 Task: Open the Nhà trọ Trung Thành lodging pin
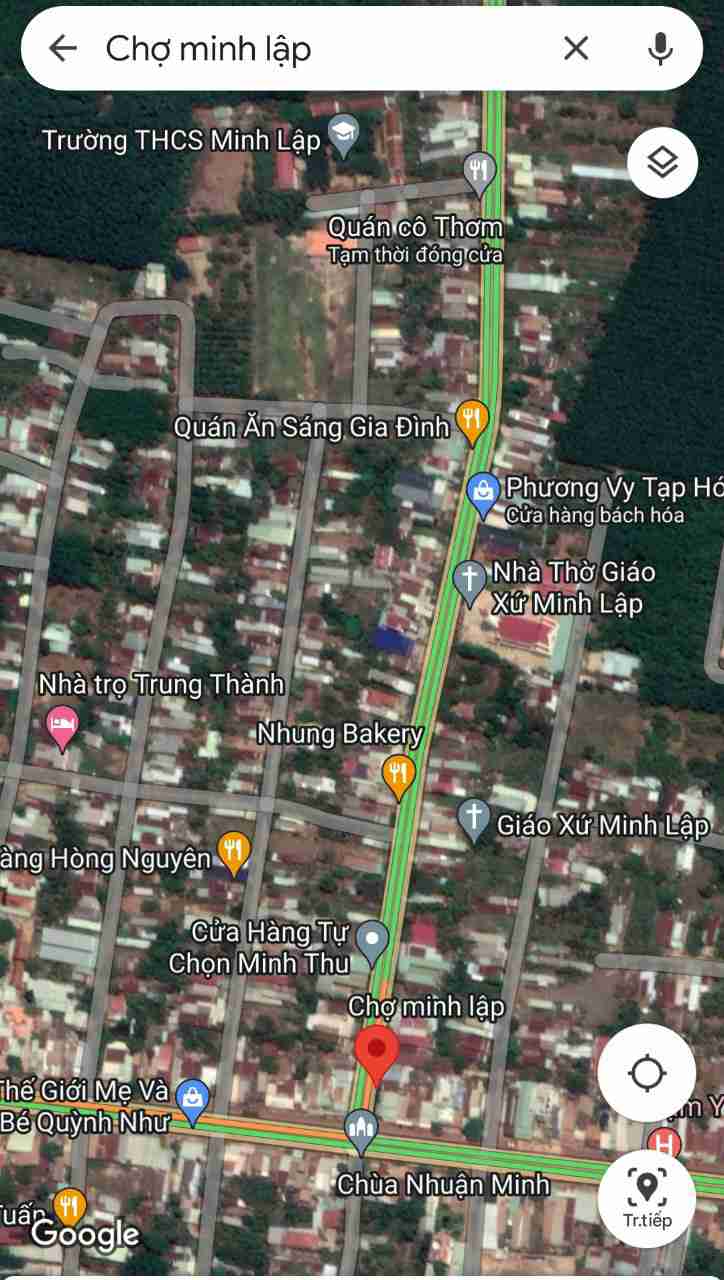pyautogui.click(x=62, y=727)
